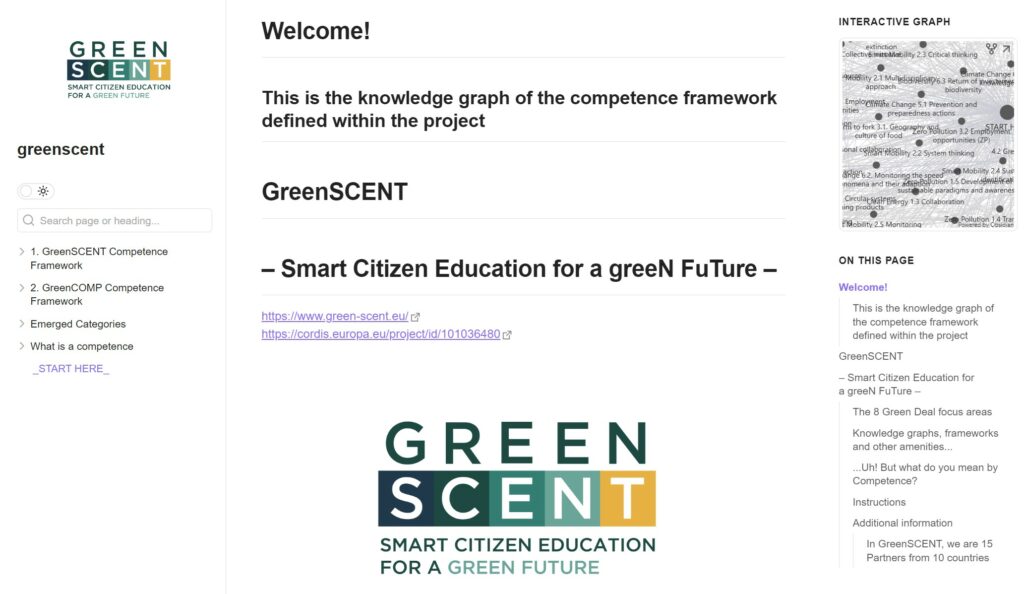Jump to 'GreenSCENT' heading in outline
Screen dimensions: 1024x594
coord(870,356)
